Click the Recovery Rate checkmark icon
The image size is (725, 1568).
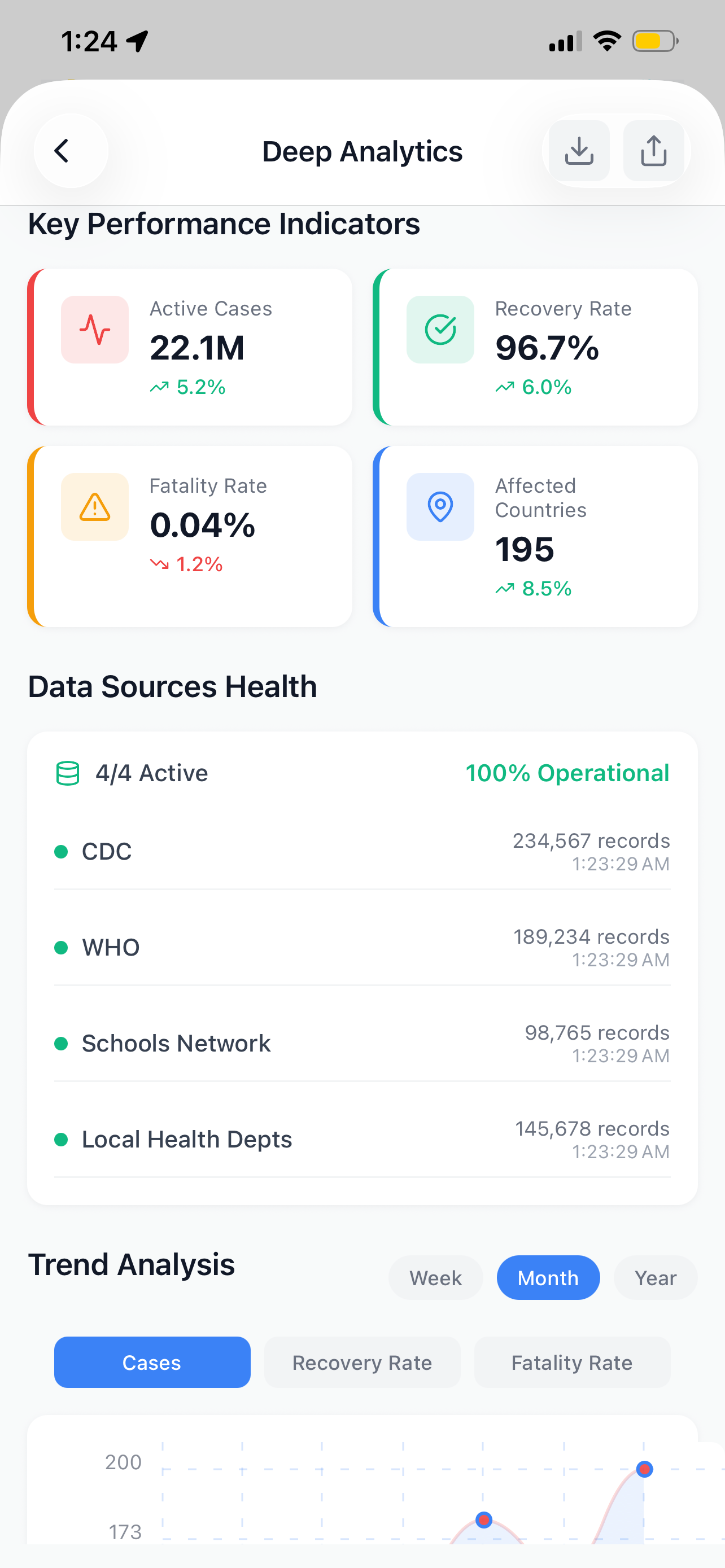click(x=440, y=329)
